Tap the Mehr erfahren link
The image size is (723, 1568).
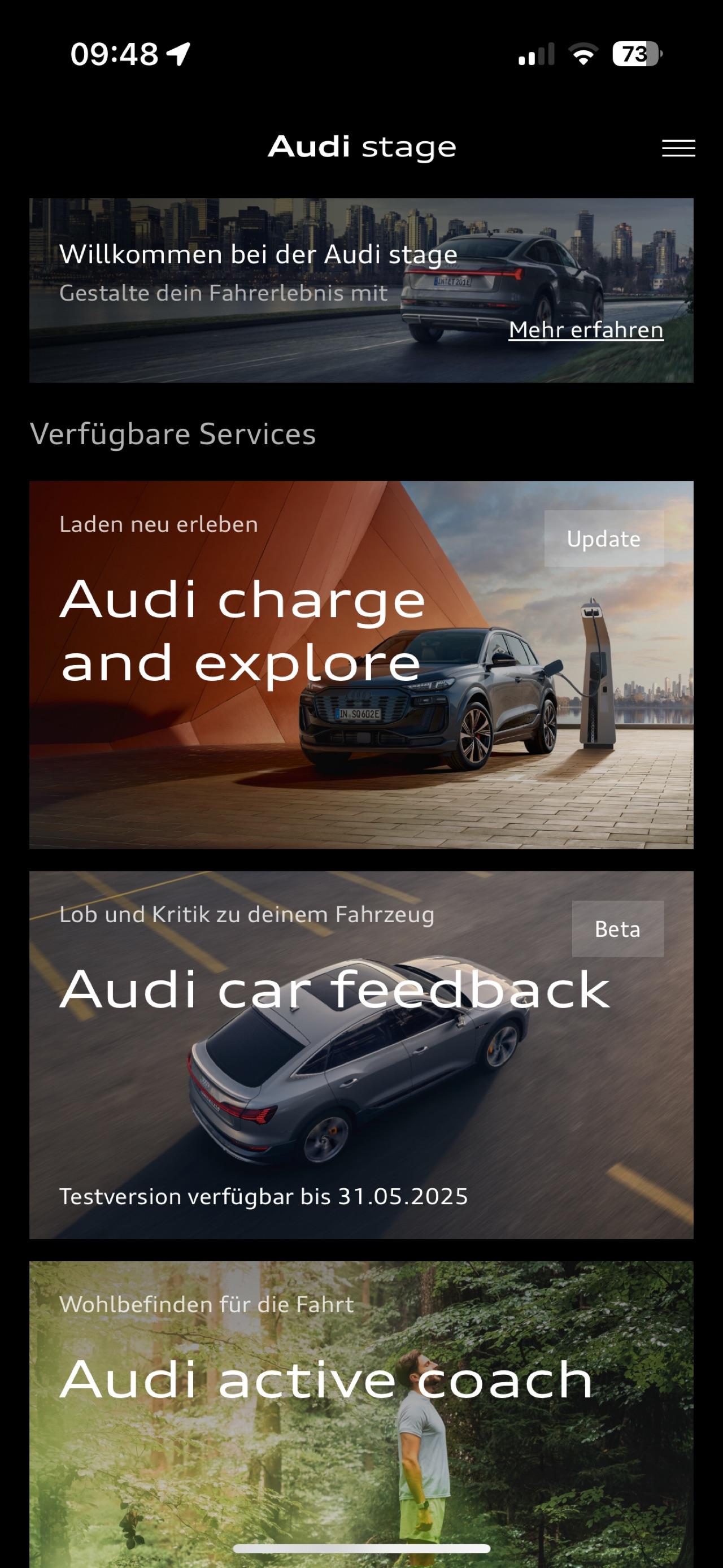coord(585,330)
